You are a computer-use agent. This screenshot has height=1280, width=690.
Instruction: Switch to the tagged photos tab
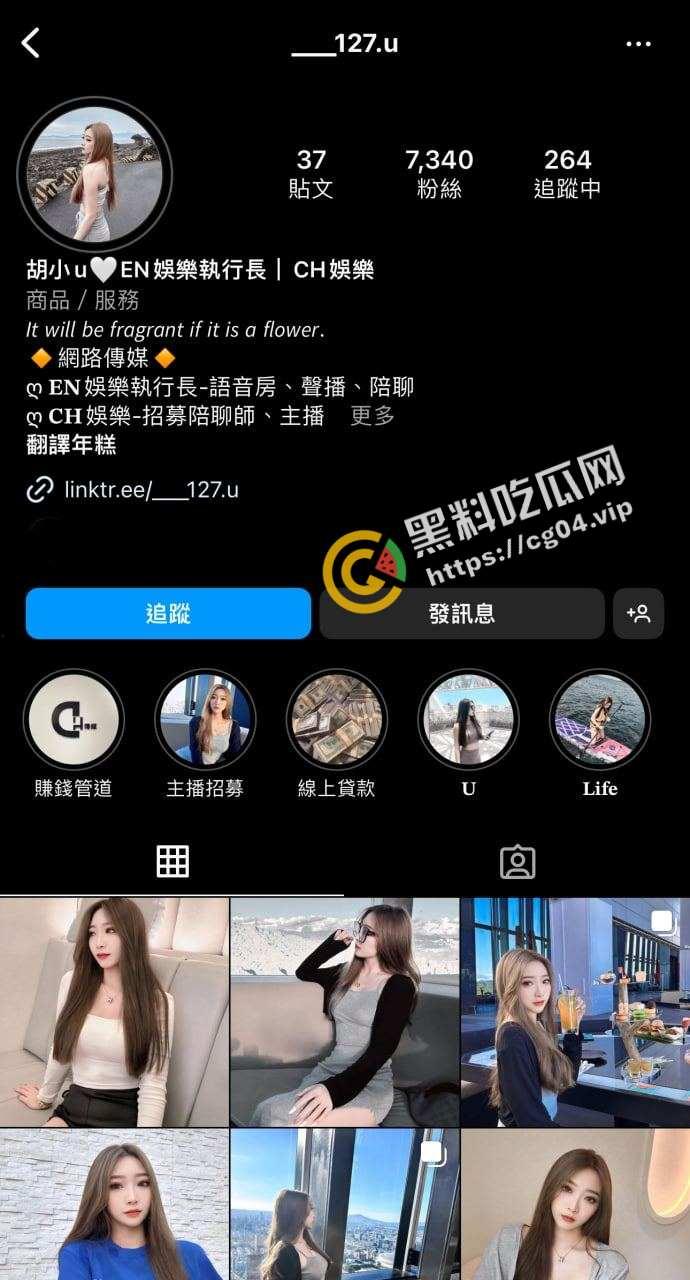517,862
